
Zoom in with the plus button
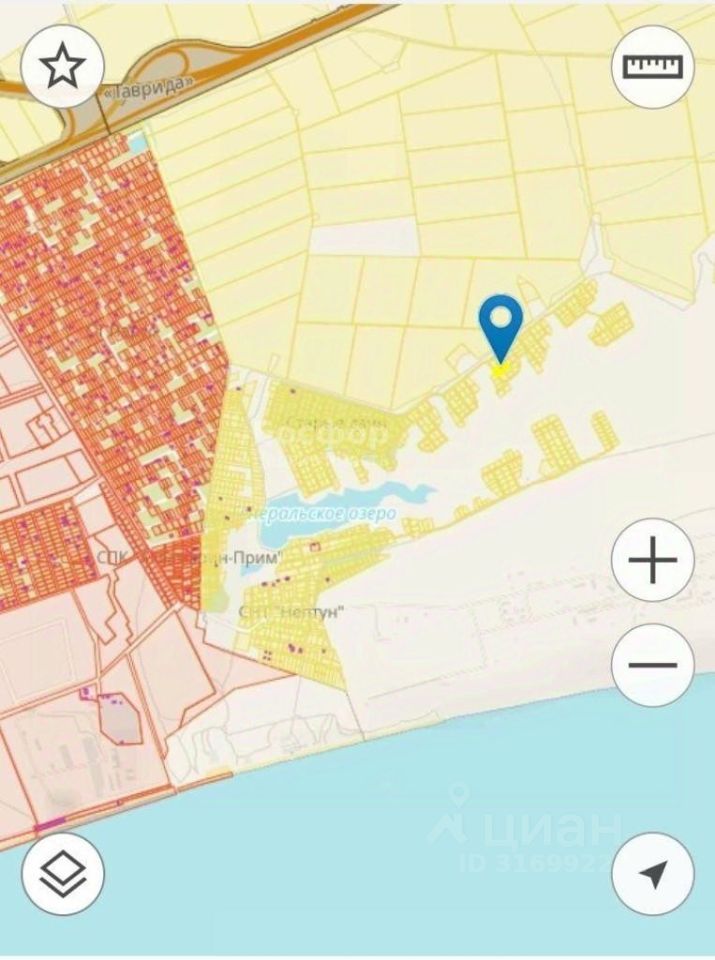pyautogui.click(x=652, y=560)
